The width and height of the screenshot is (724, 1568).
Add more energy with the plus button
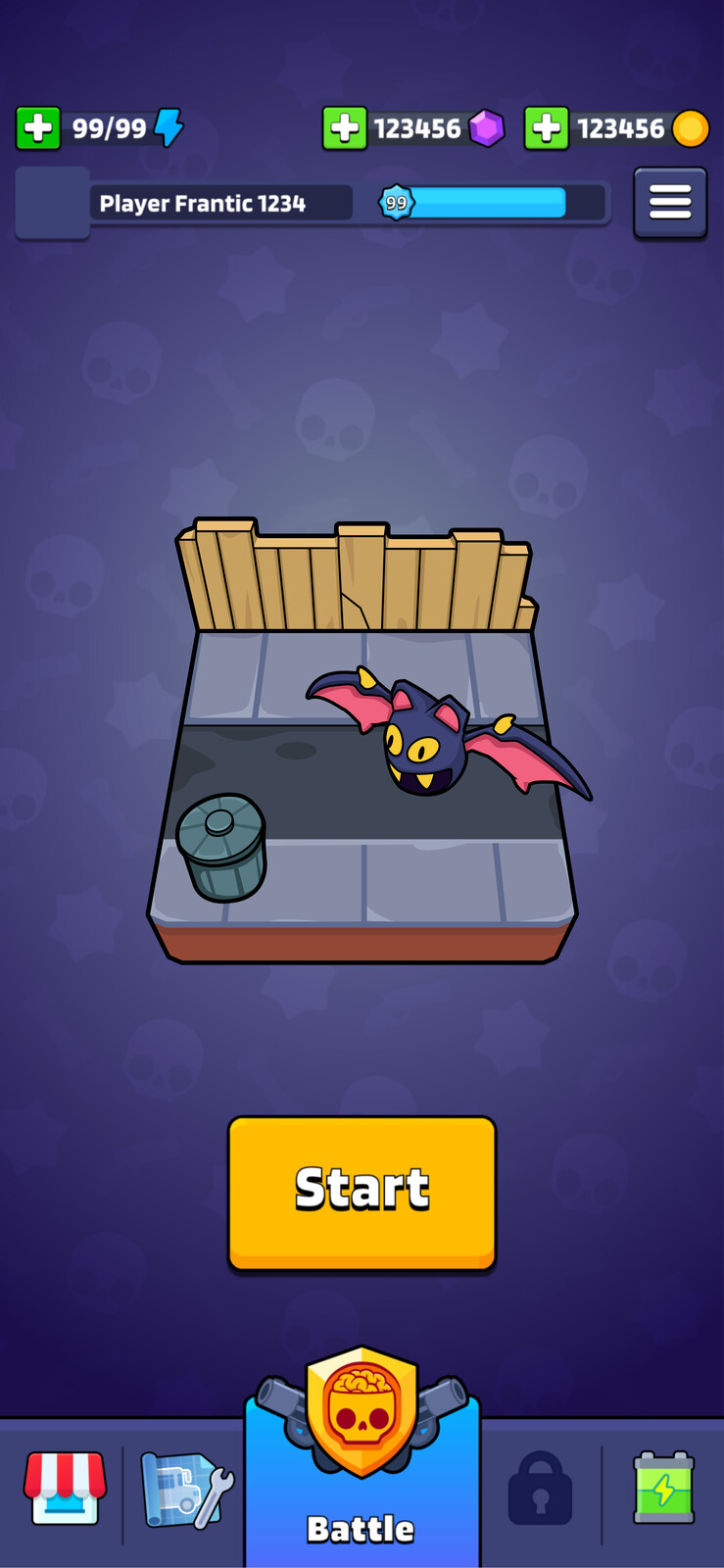38,128
